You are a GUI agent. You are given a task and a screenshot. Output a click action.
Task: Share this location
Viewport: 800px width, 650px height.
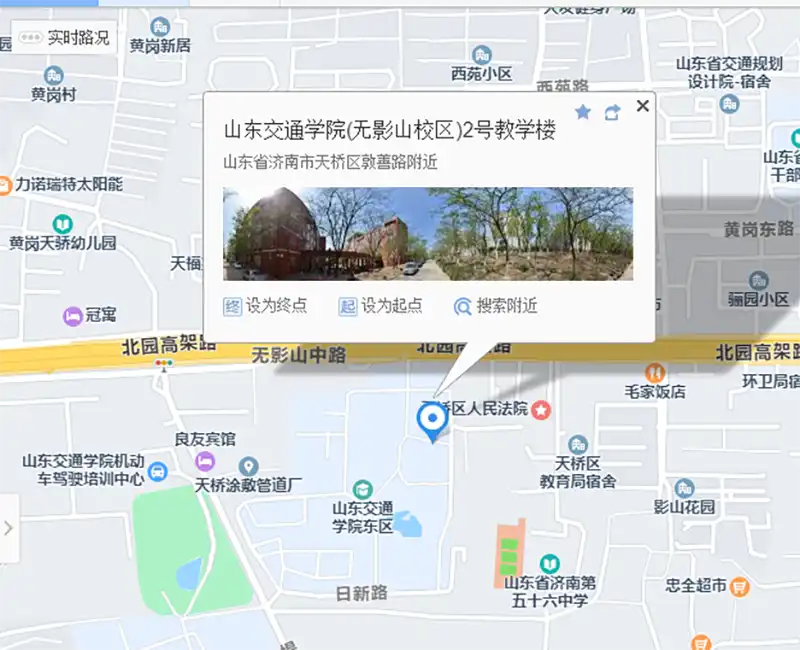612,113
